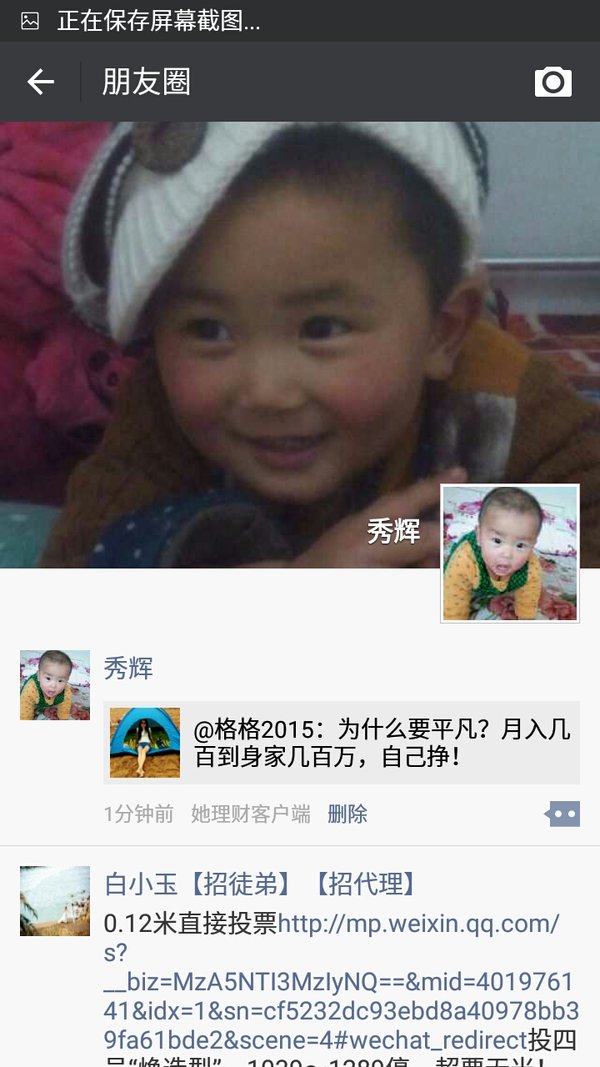Open the camera to post a moment
Screen dimensions: 600x1067
coord(552,82)
